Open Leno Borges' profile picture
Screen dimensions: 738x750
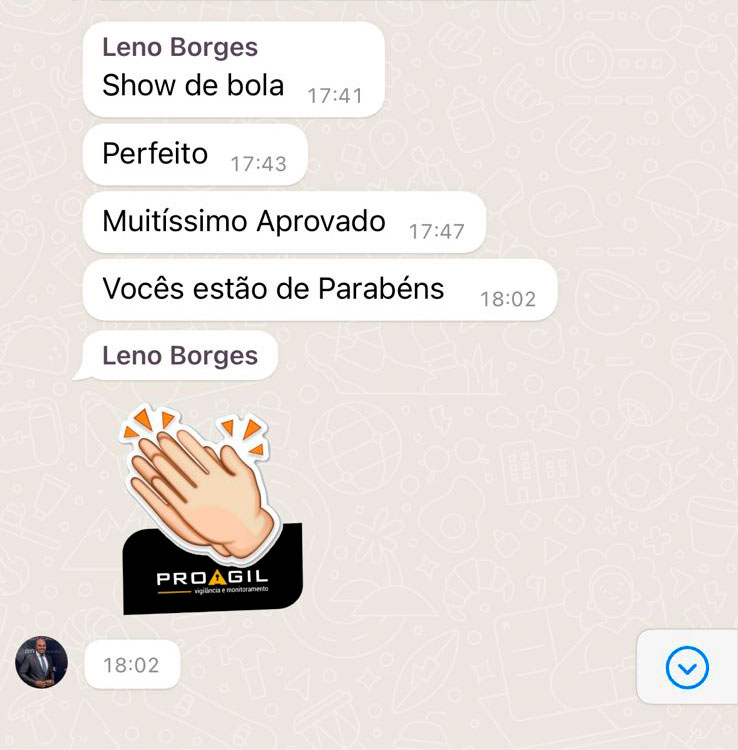click(x=42, y=662)
